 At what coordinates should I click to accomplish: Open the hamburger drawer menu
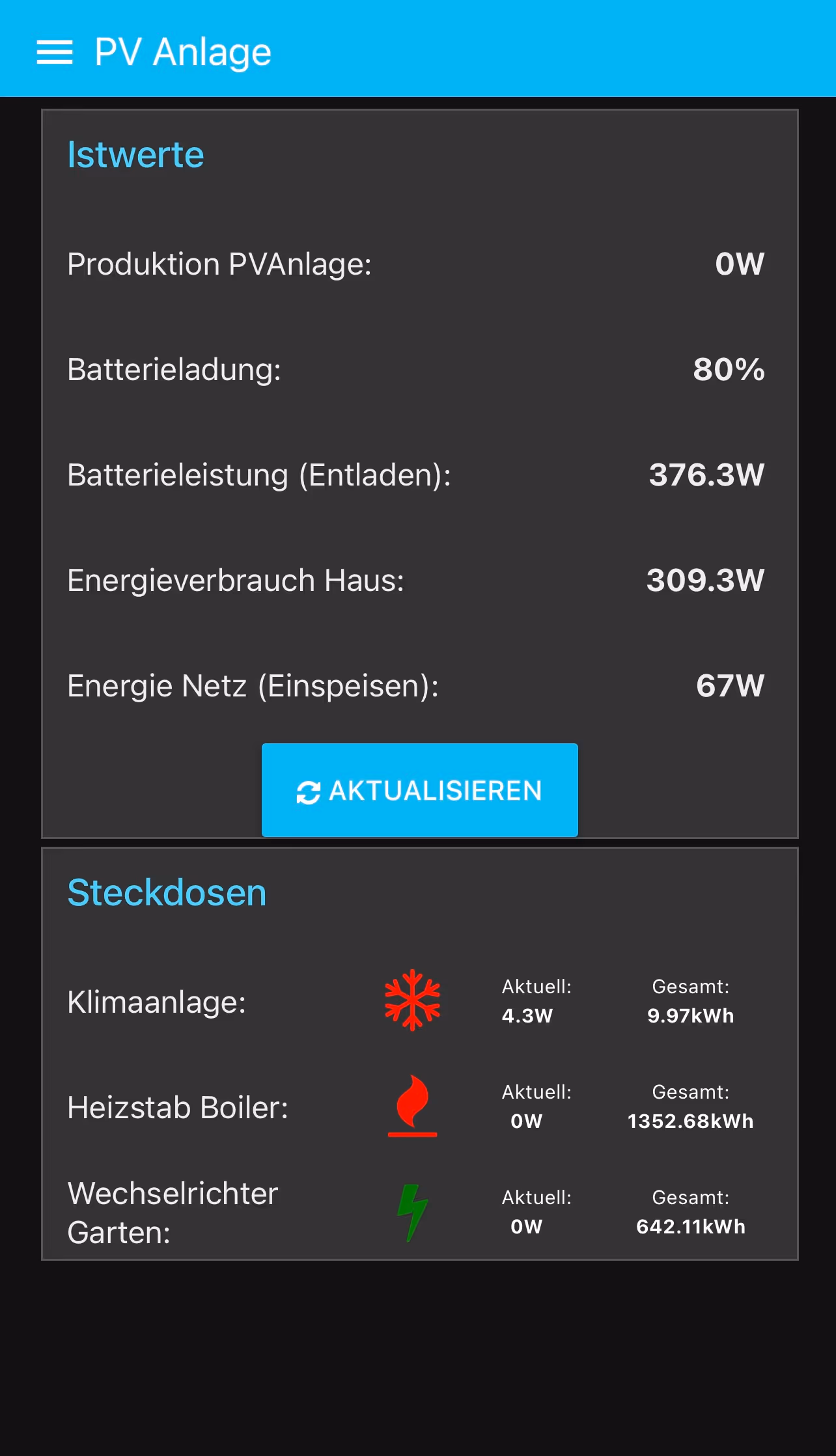point(55,52)
